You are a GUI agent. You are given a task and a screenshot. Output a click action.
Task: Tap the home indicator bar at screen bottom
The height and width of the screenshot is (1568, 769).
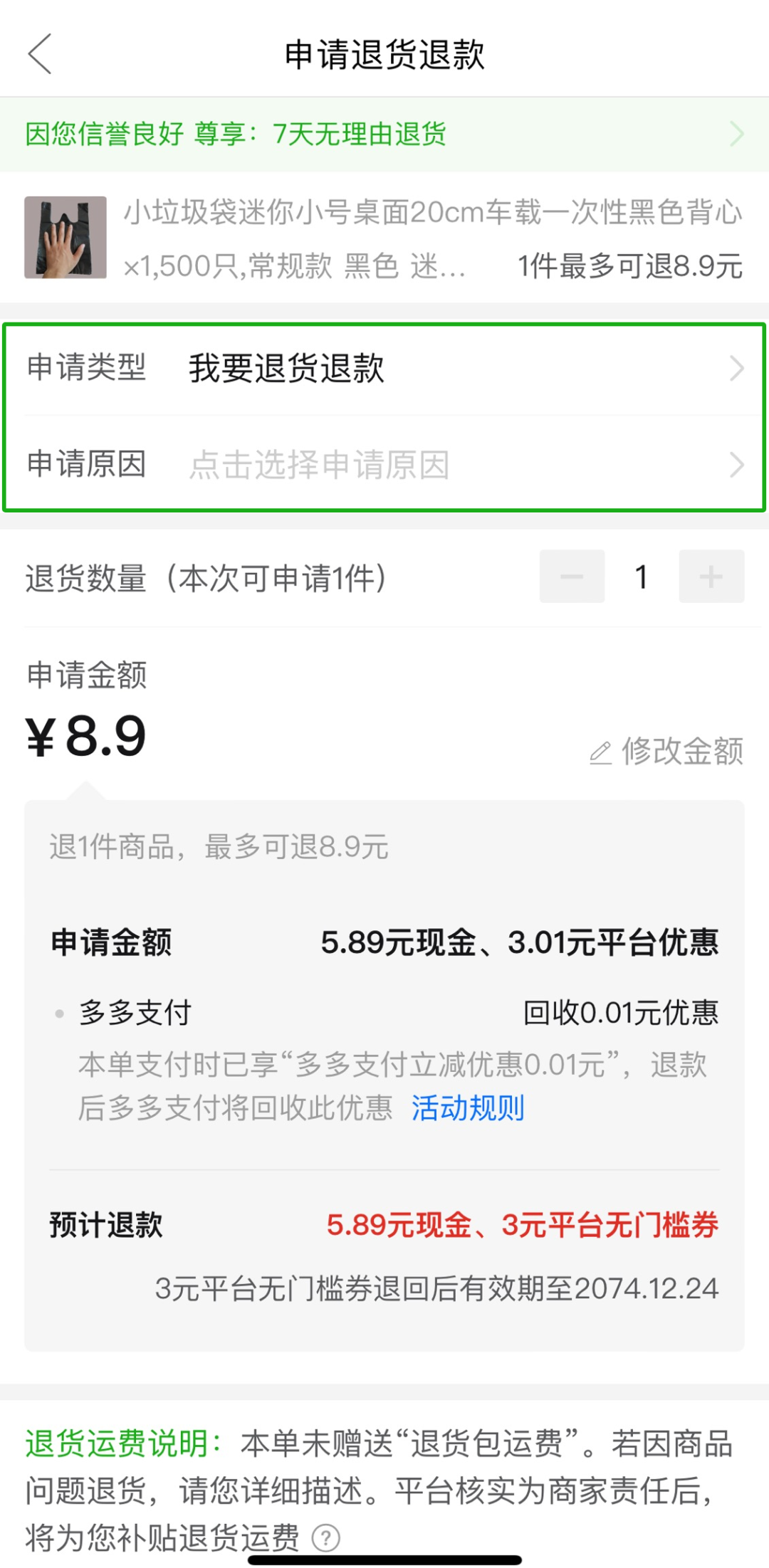[384, 1559]
